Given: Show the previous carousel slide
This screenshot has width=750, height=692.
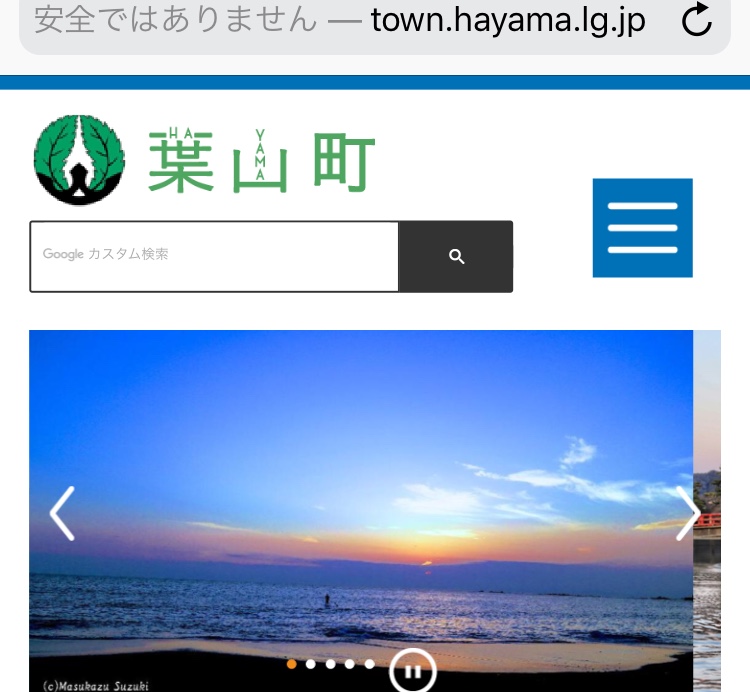Looking at the screenshot, I should (62, 514).
